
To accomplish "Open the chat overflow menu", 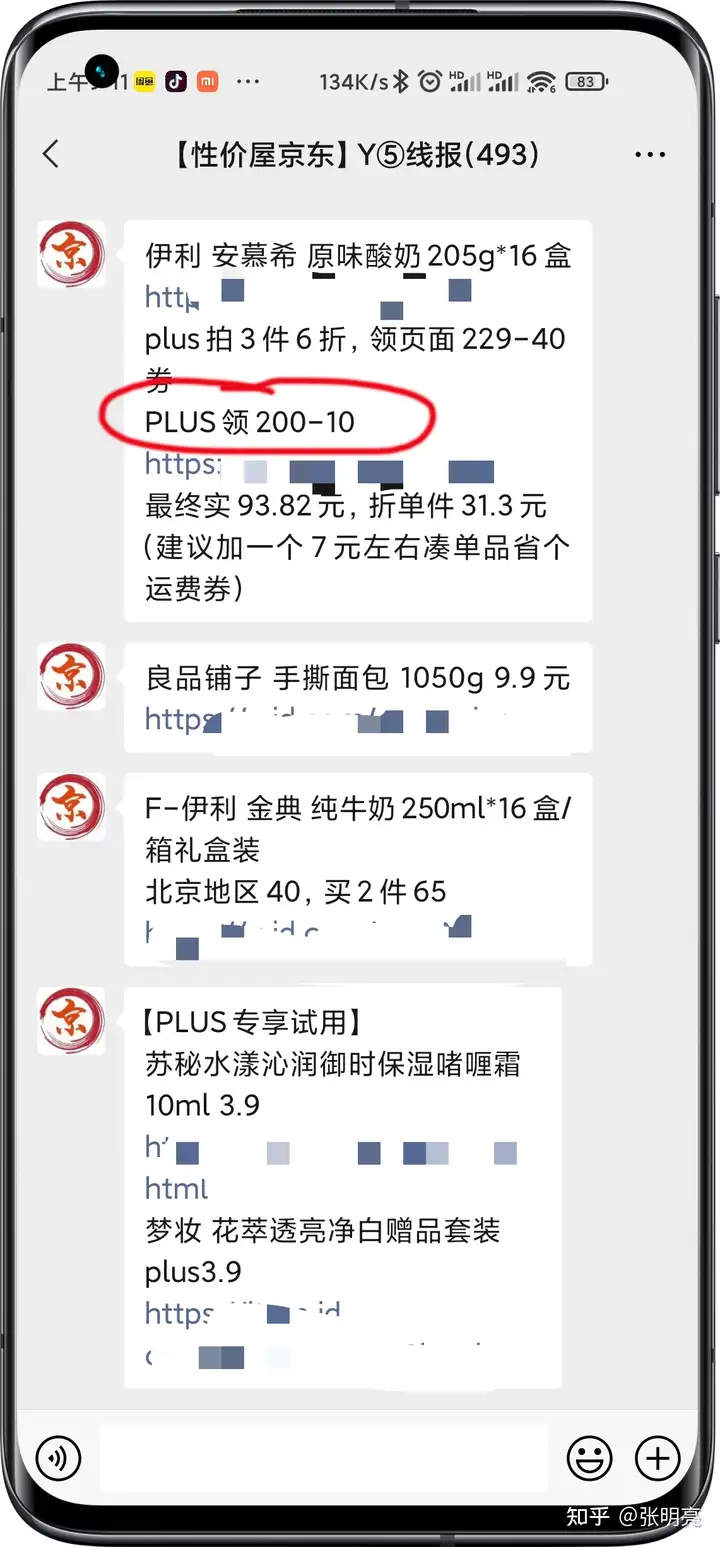I will tap(650, 155).
